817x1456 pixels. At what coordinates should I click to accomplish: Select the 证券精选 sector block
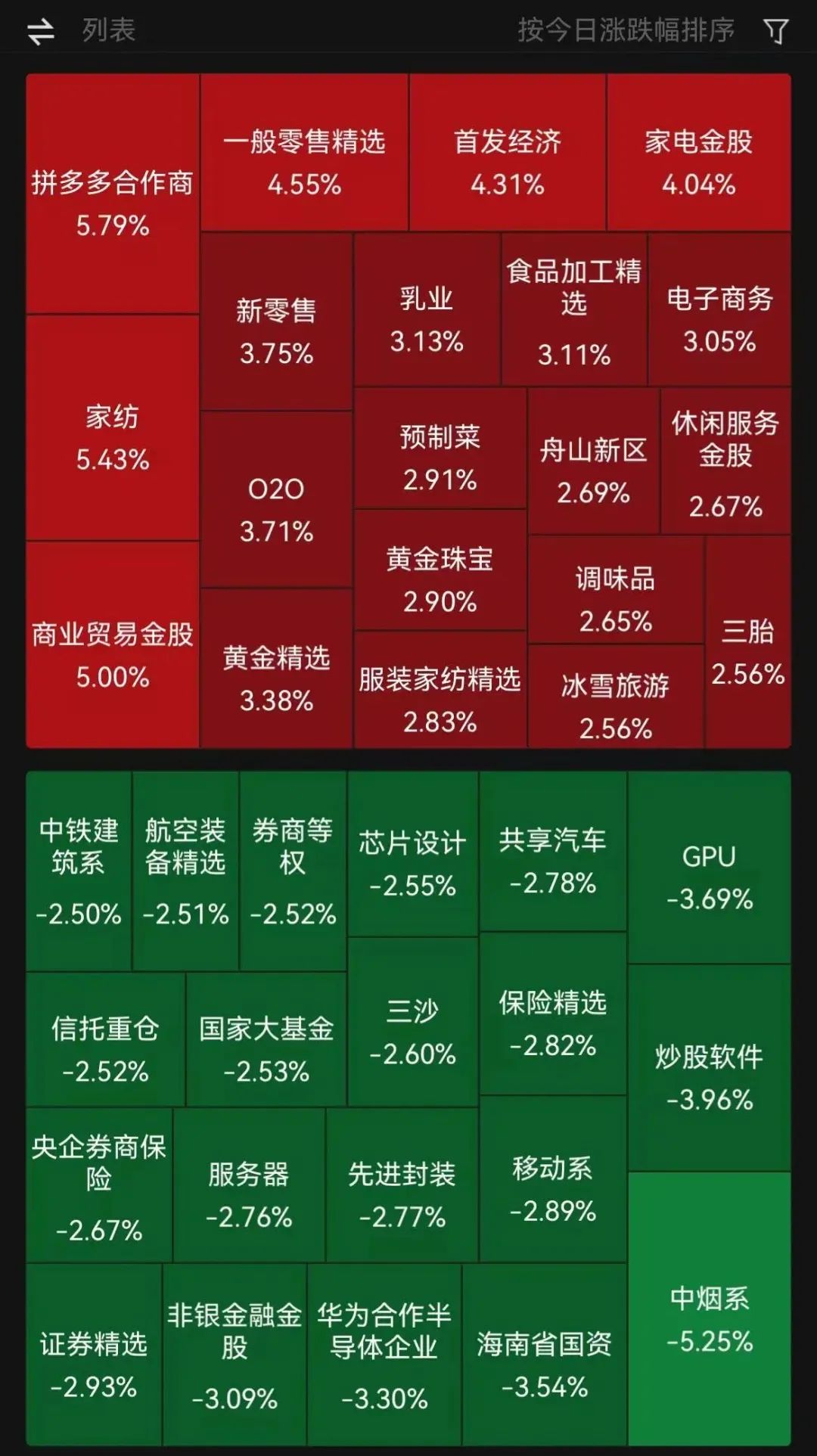pyautogui.click(x=91, y=1354)
